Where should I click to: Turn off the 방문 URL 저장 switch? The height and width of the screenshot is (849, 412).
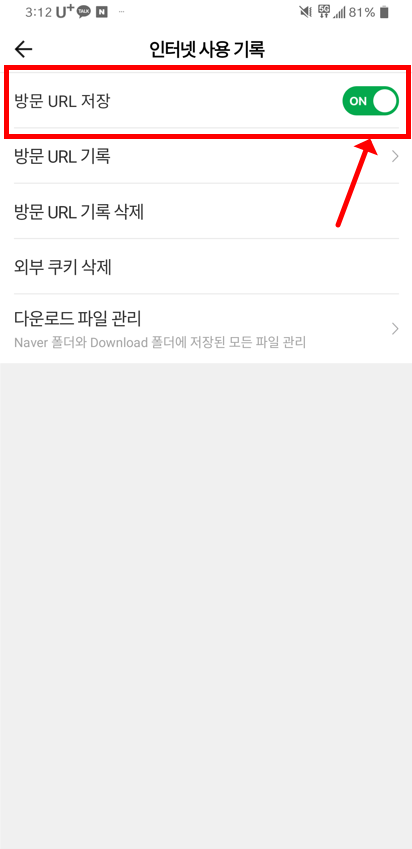pyautogui.click(x=370, y=101)
